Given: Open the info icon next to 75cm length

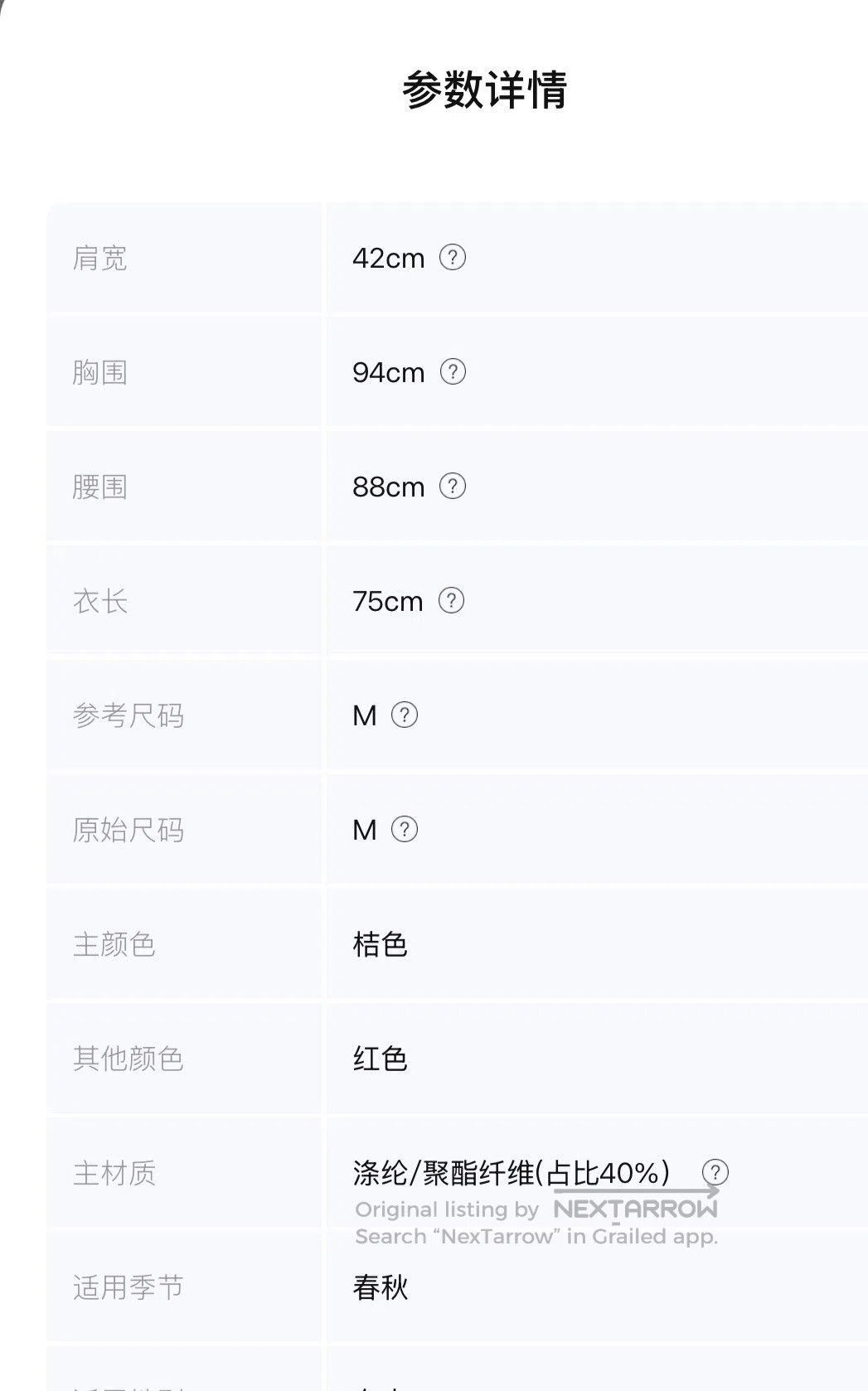Looking at the screenshot, I should pyautogui.click(x=451, y=601).
